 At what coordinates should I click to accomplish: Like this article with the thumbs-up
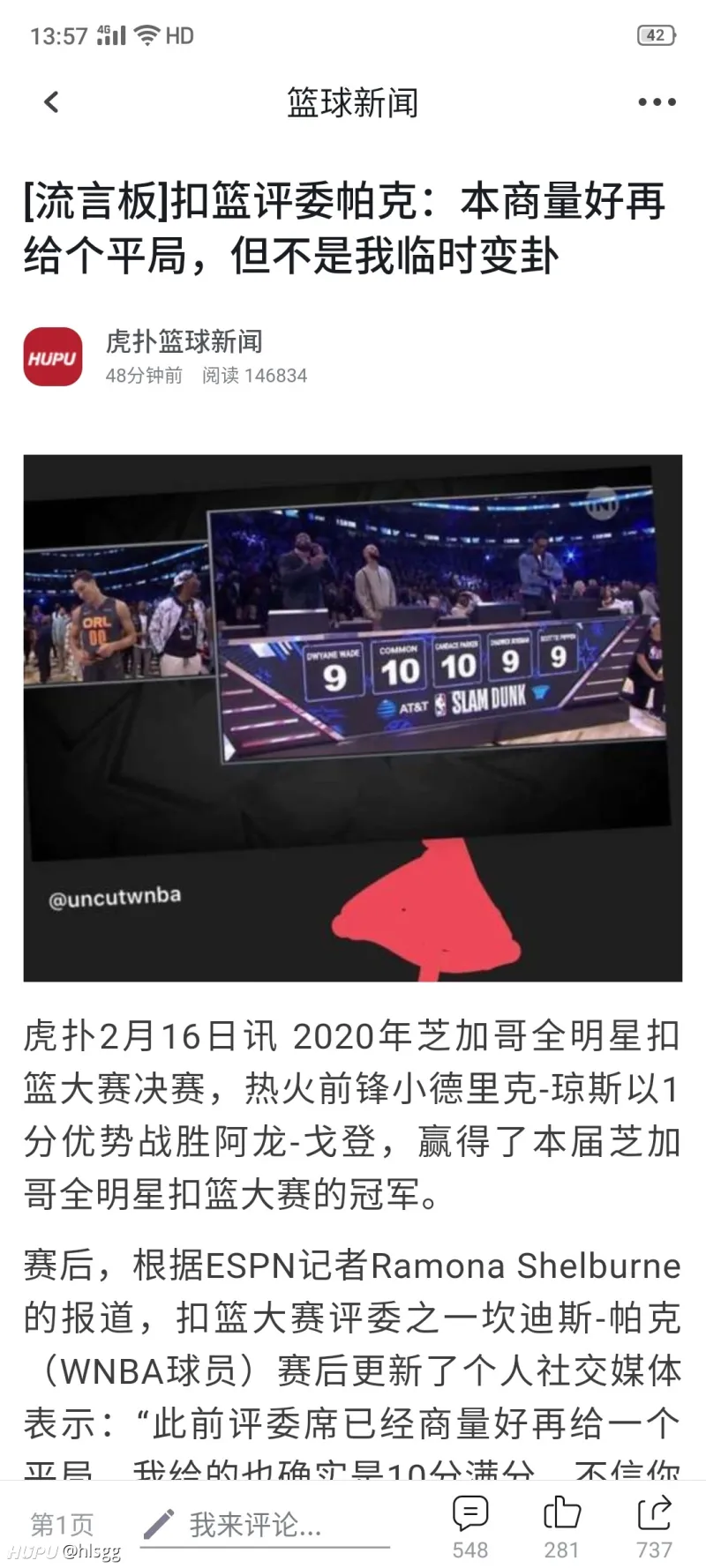point(561,1524)
